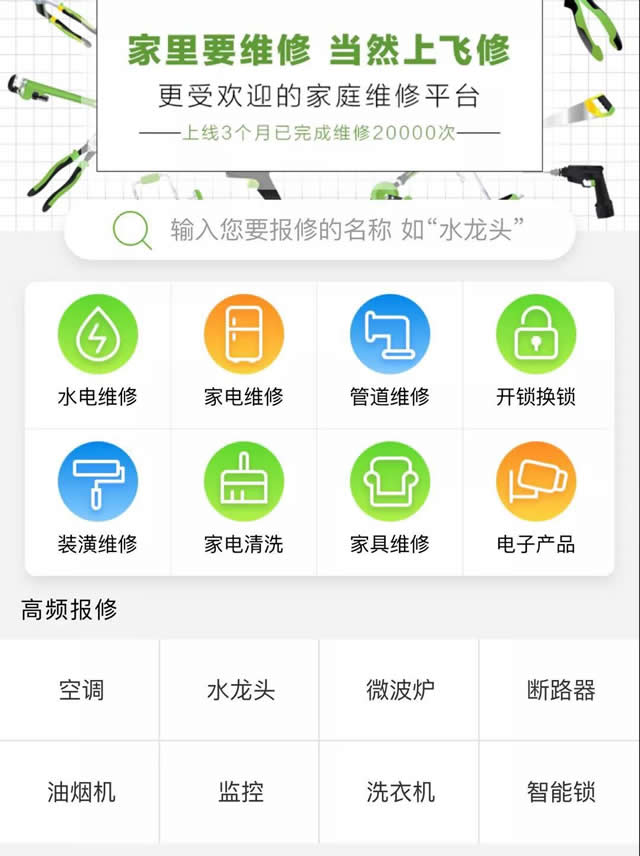Select 家电清洗 service
Screen dimensions: 640x856
point(243,500)
